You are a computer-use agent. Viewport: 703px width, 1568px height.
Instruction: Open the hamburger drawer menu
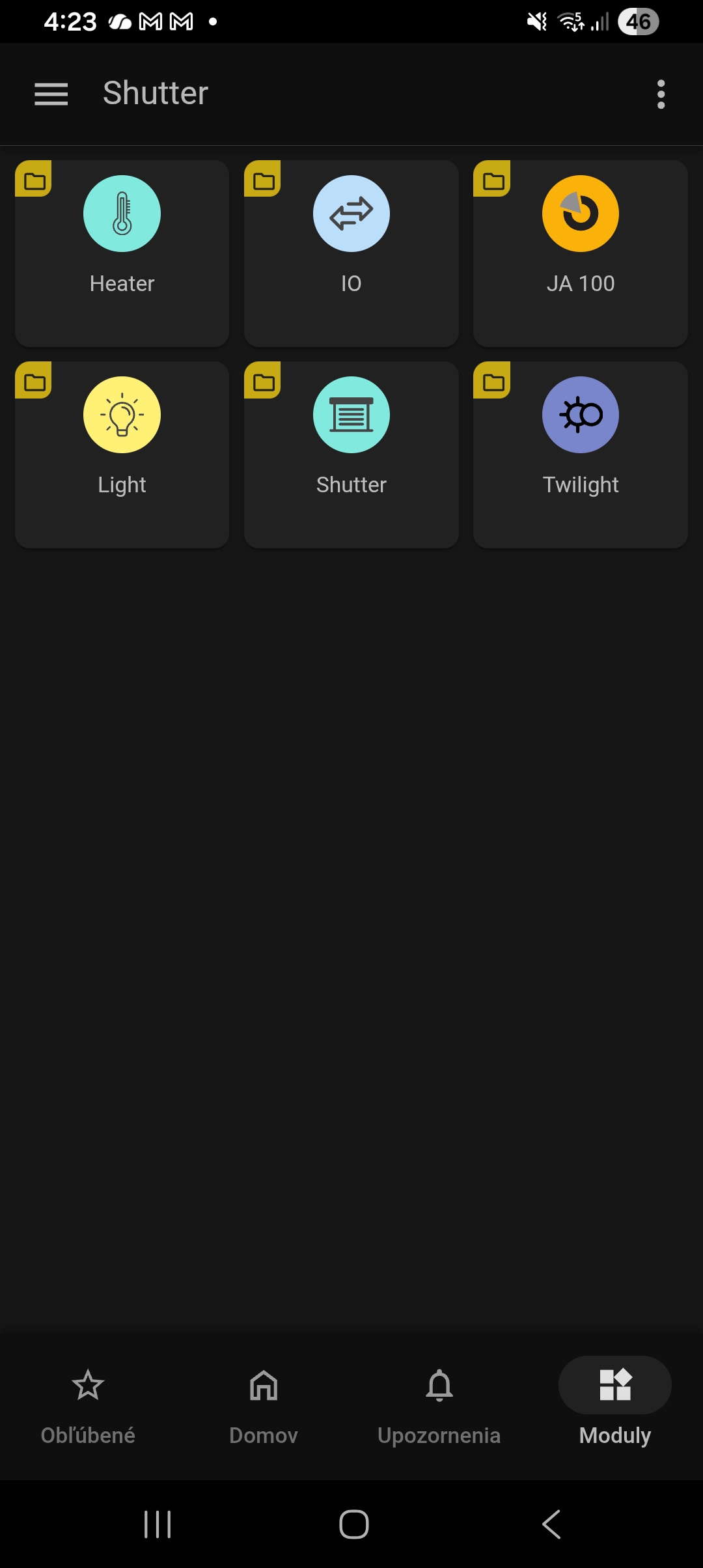point(51,94)
